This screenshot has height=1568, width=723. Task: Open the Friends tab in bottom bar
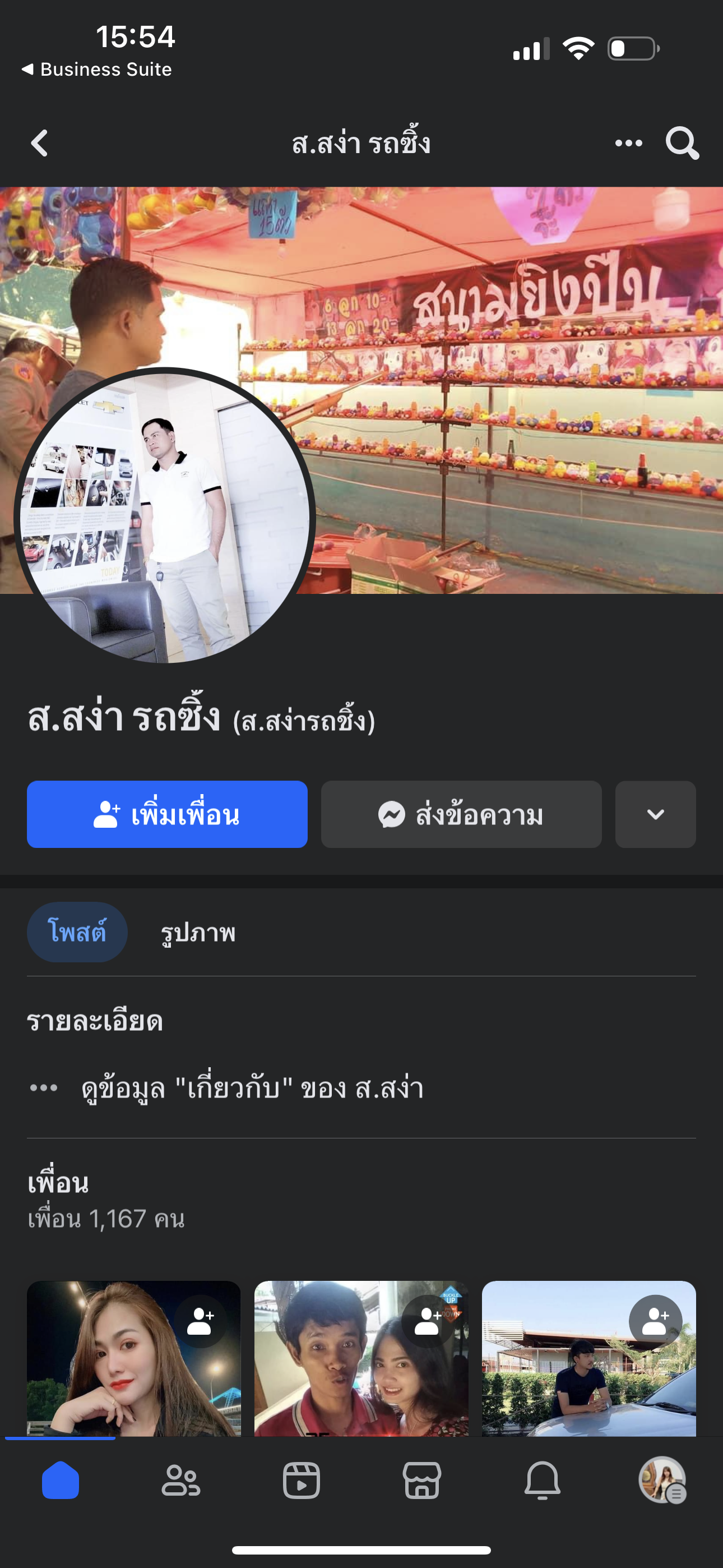[180, 1481]
